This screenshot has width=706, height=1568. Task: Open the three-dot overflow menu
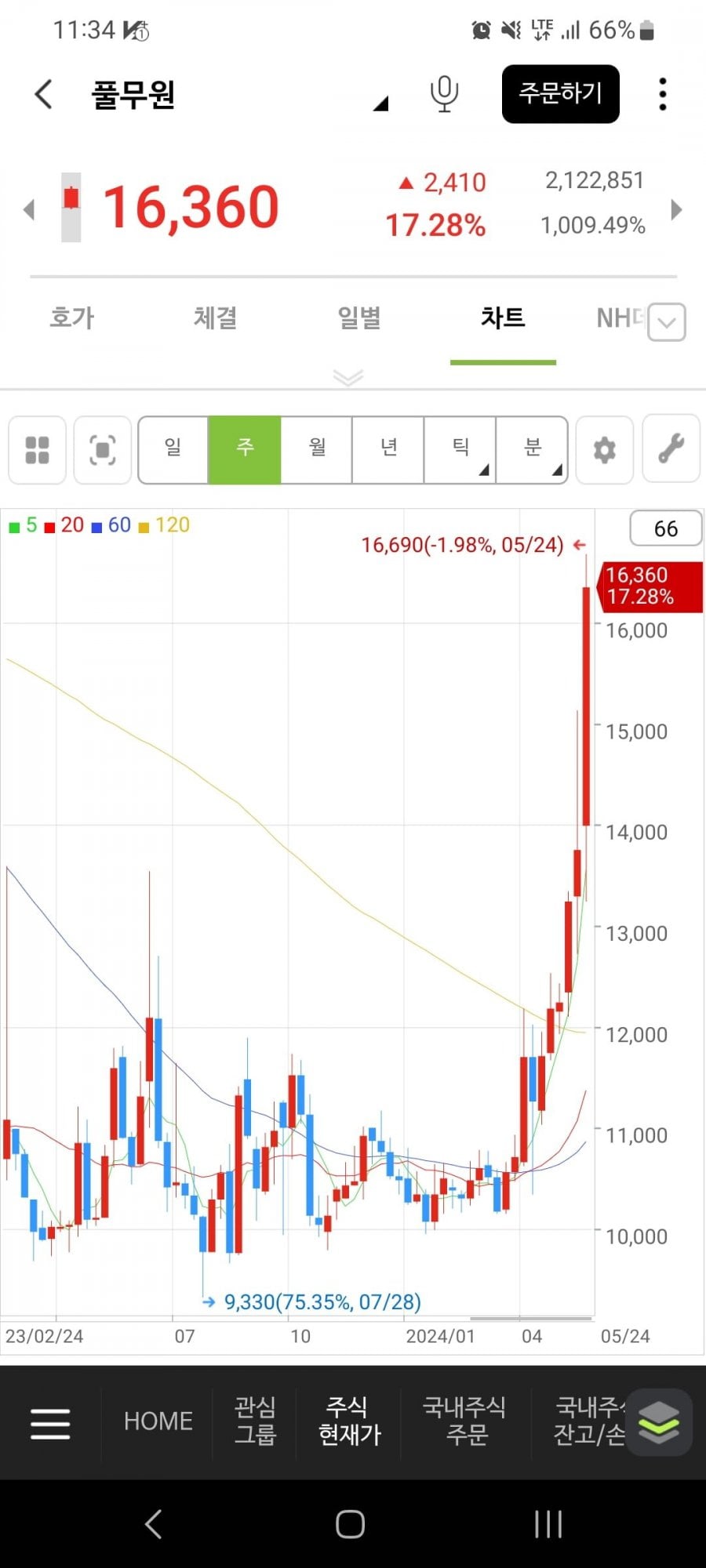tap(663, 94)
